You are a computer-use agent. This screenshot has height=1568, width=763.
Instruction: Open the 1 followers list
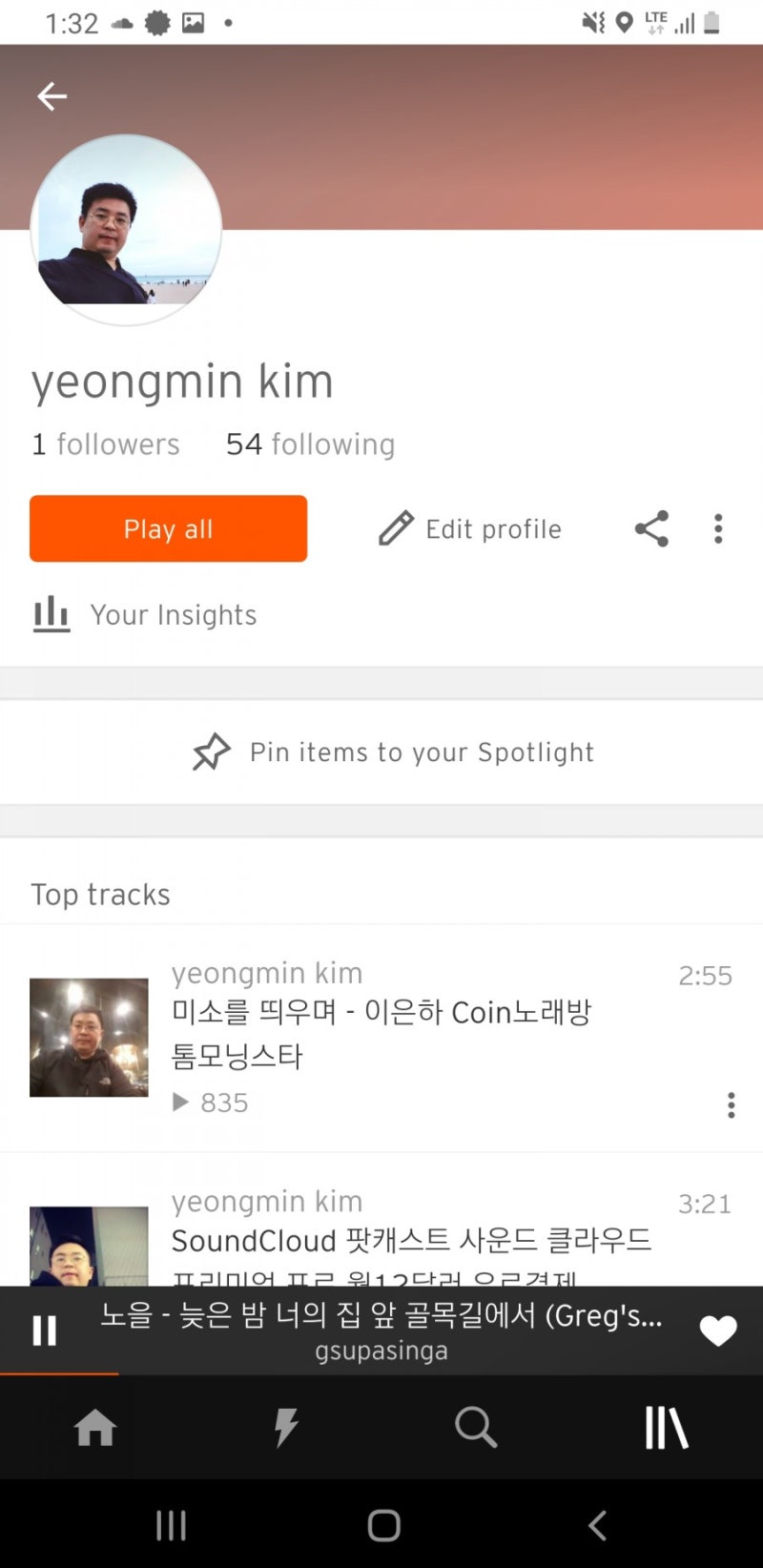[106, 444]
